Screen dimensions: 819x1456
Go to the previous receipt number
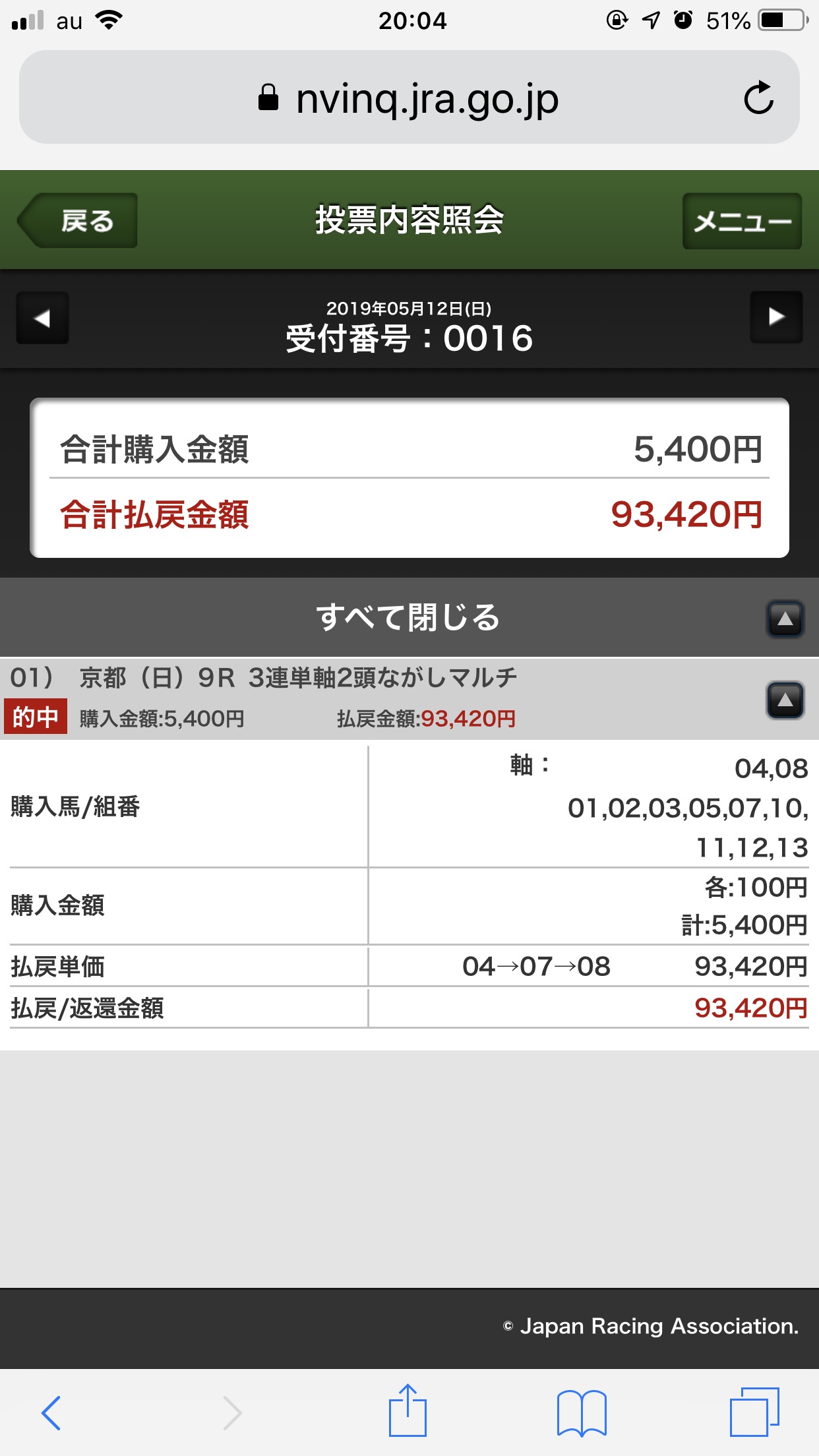pos(43,318)
